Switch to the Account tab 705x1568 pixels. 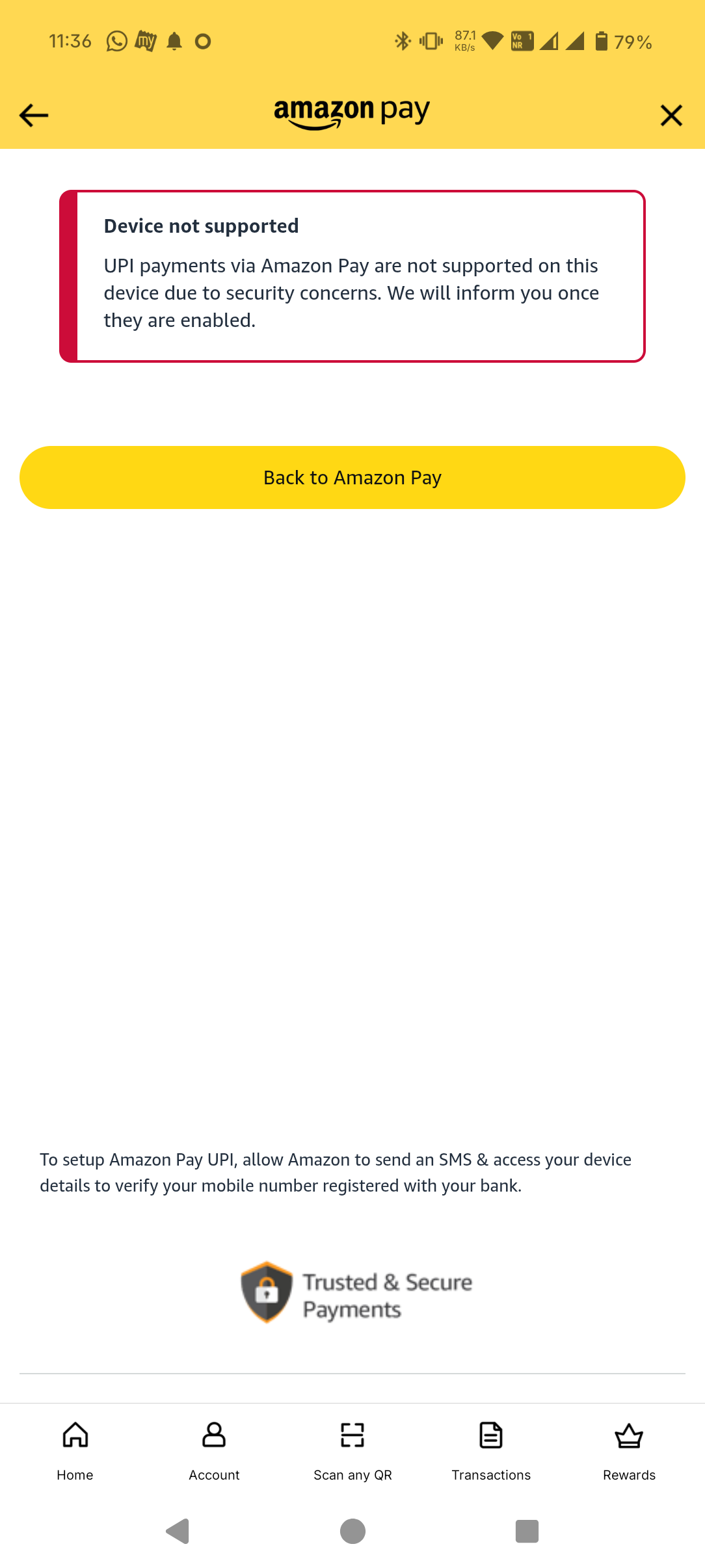point(214,1450)
